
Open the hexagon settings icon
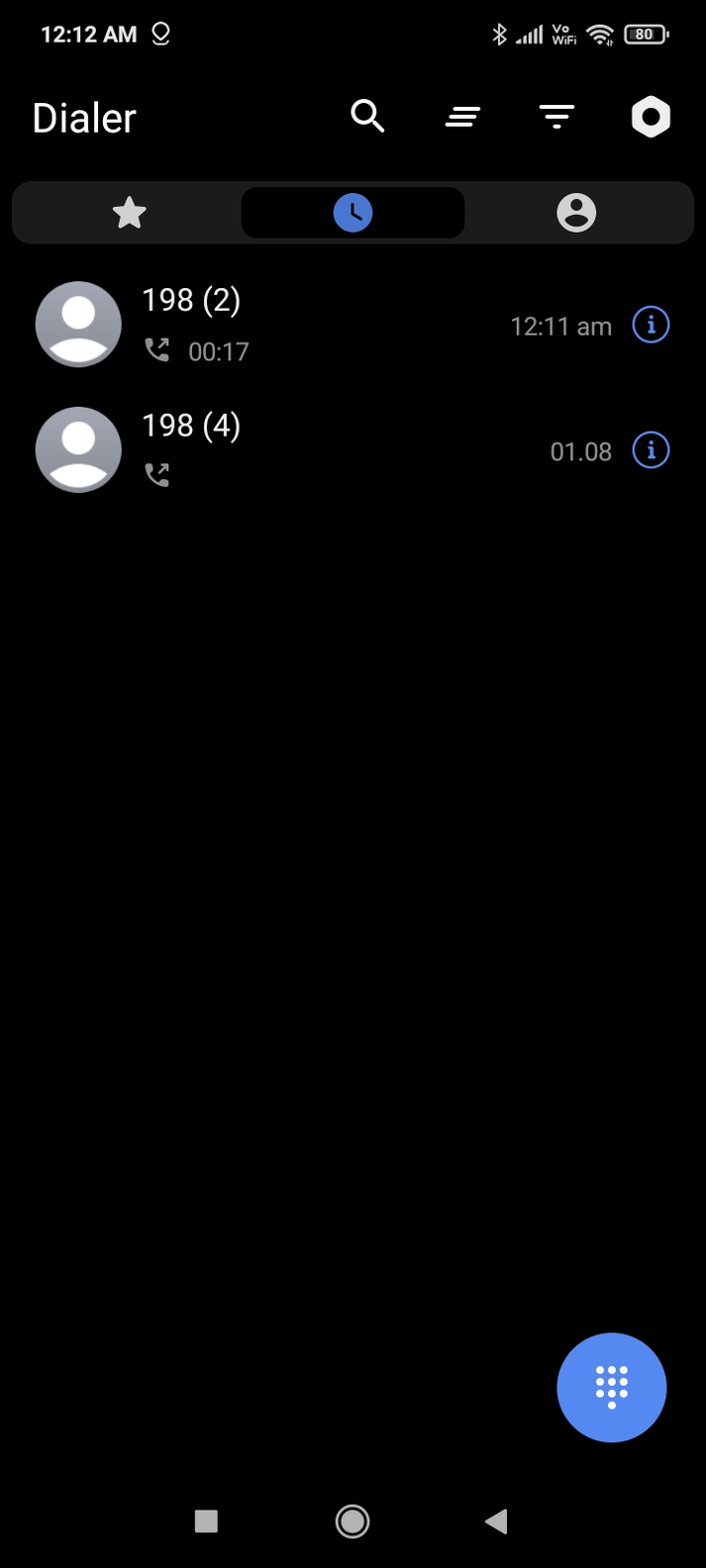click(x=651, y=117)
